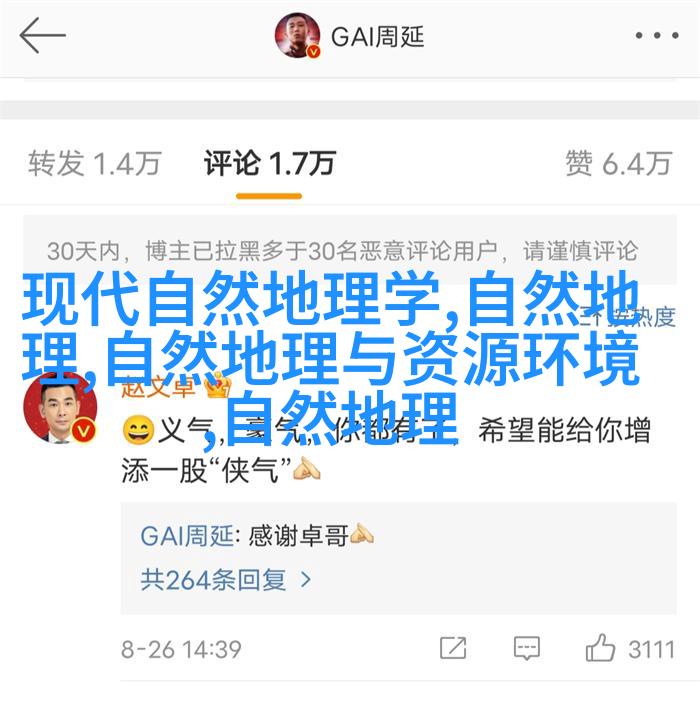Switch to the 赞 tab
The width and height of the screenshot is (700, 702).
(617, 163)
